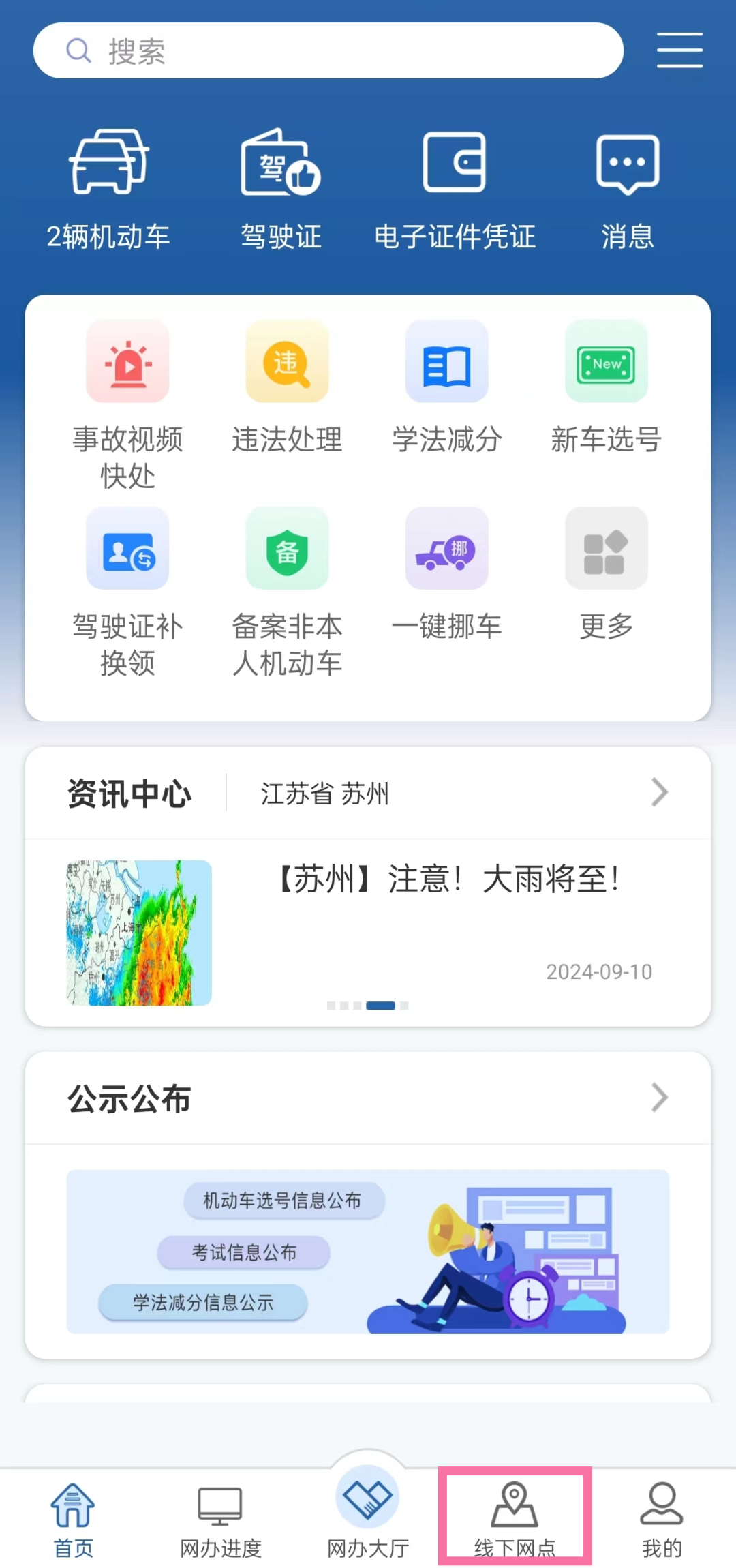
Task: Tap the 一键挪车 move-car icon
Action: (446, 549)
